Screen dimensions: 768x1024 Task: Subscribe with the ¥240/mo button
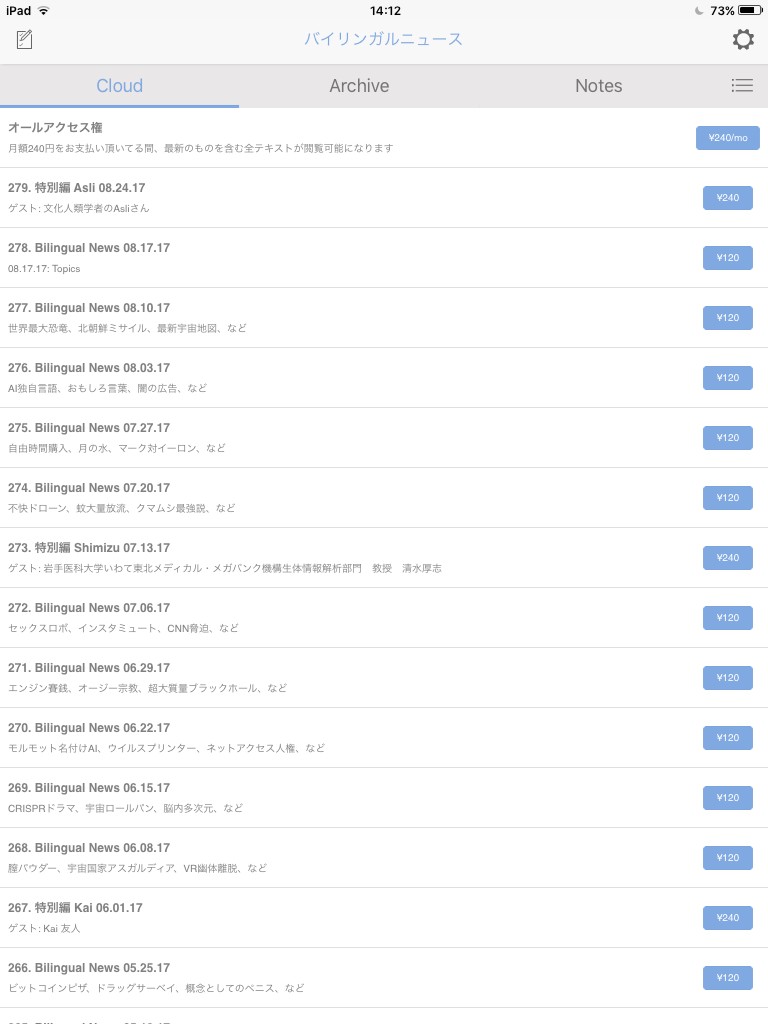[727, 138]
